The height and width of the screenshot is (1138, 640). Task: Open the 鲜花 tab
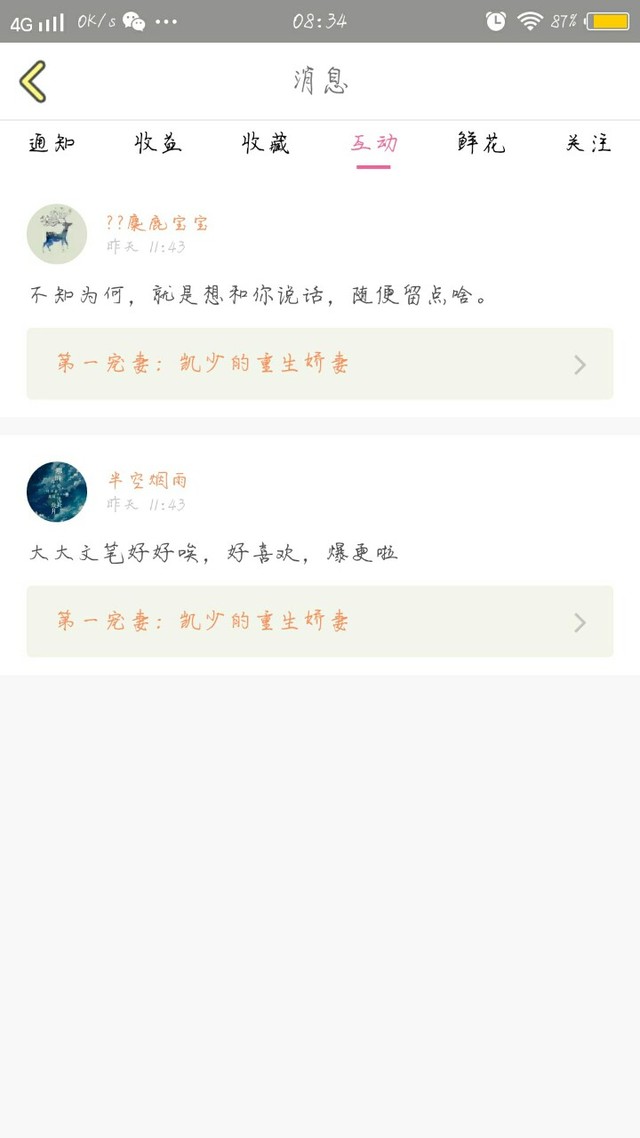point(481,143)
